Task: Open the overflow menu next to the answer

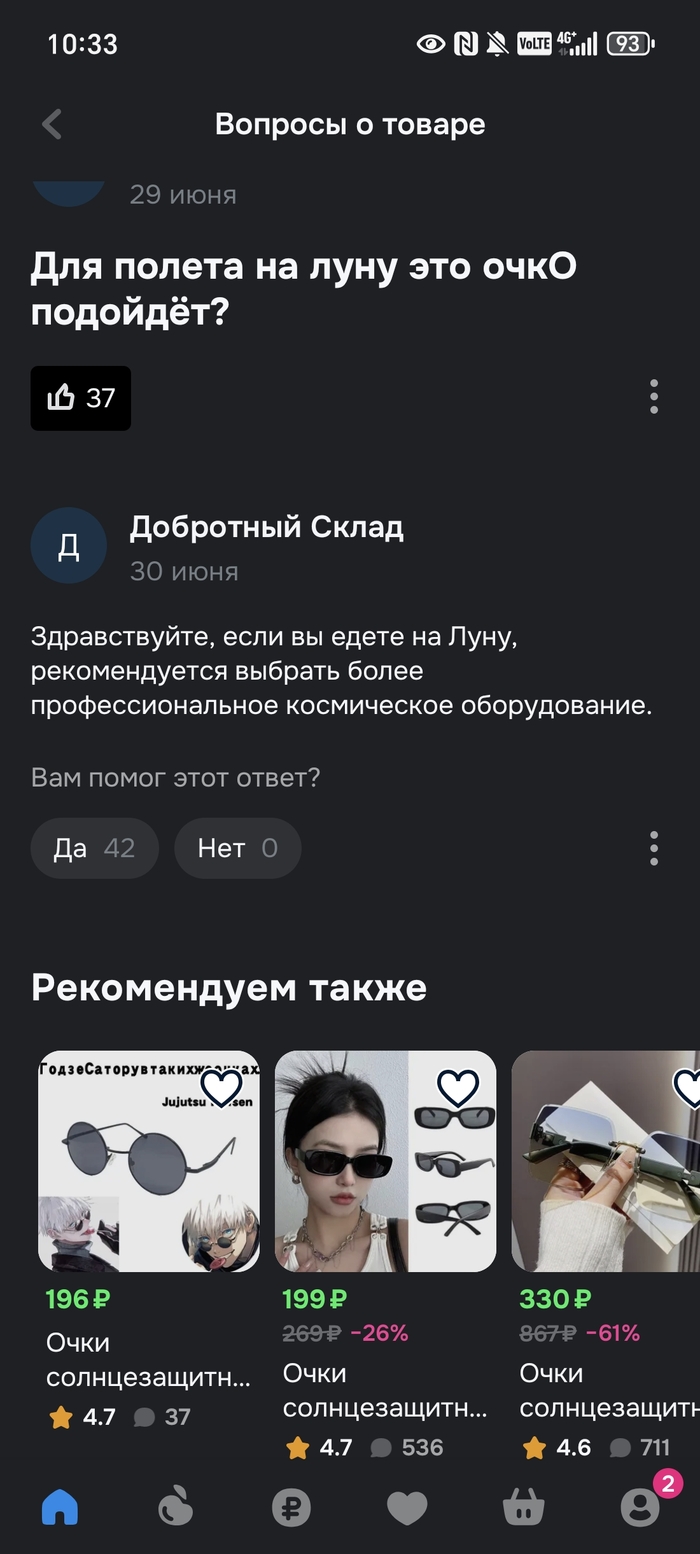Action: click(x=654, y=848)
